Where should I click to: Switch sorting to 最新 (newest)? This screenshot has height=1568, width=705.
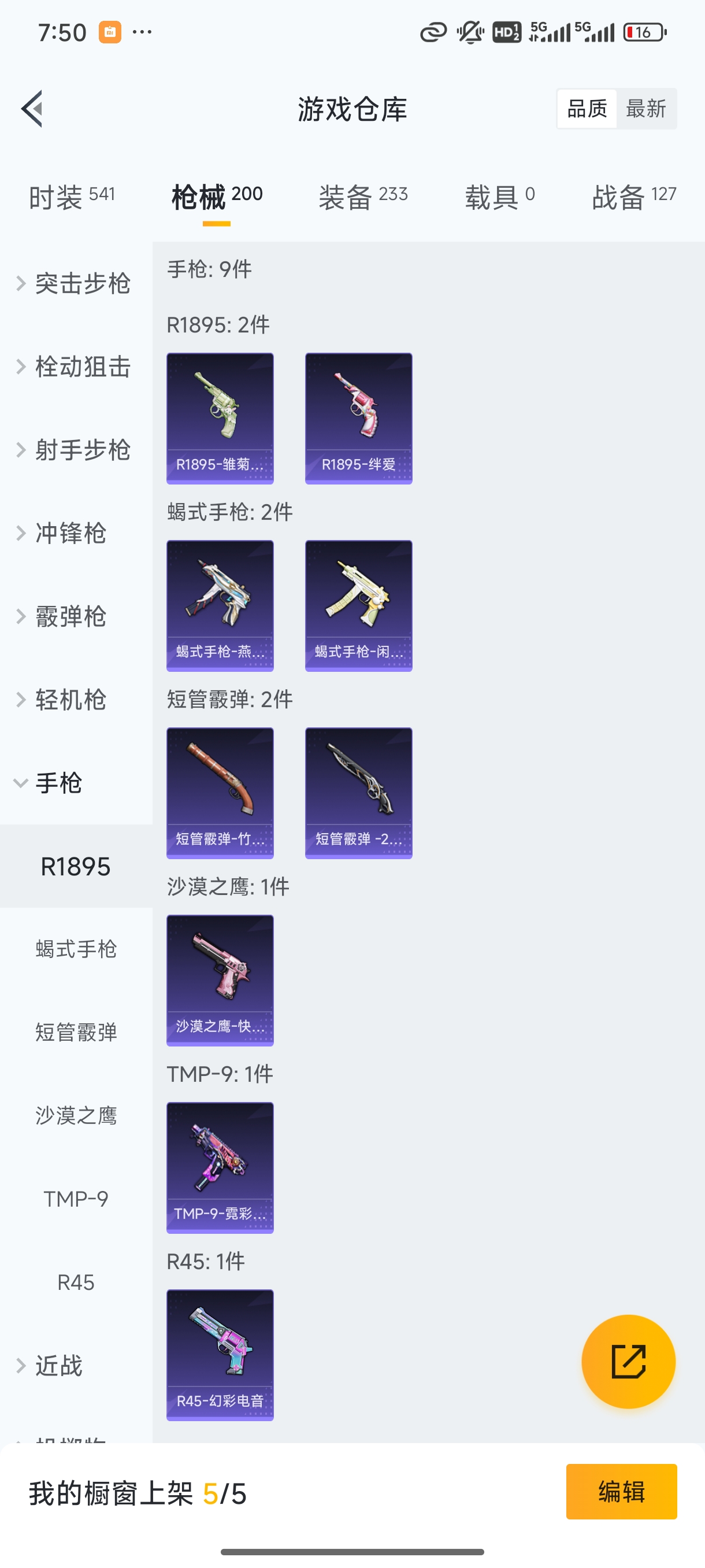(x=647, y=108)
